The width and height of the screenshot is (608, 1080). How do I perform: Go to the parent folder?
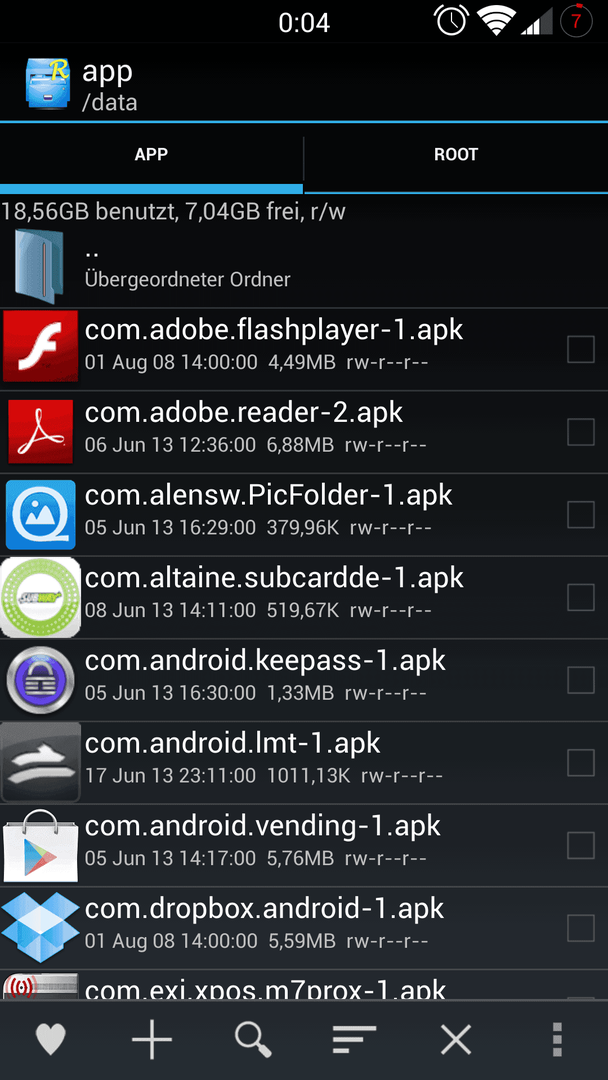pos(304,267)
